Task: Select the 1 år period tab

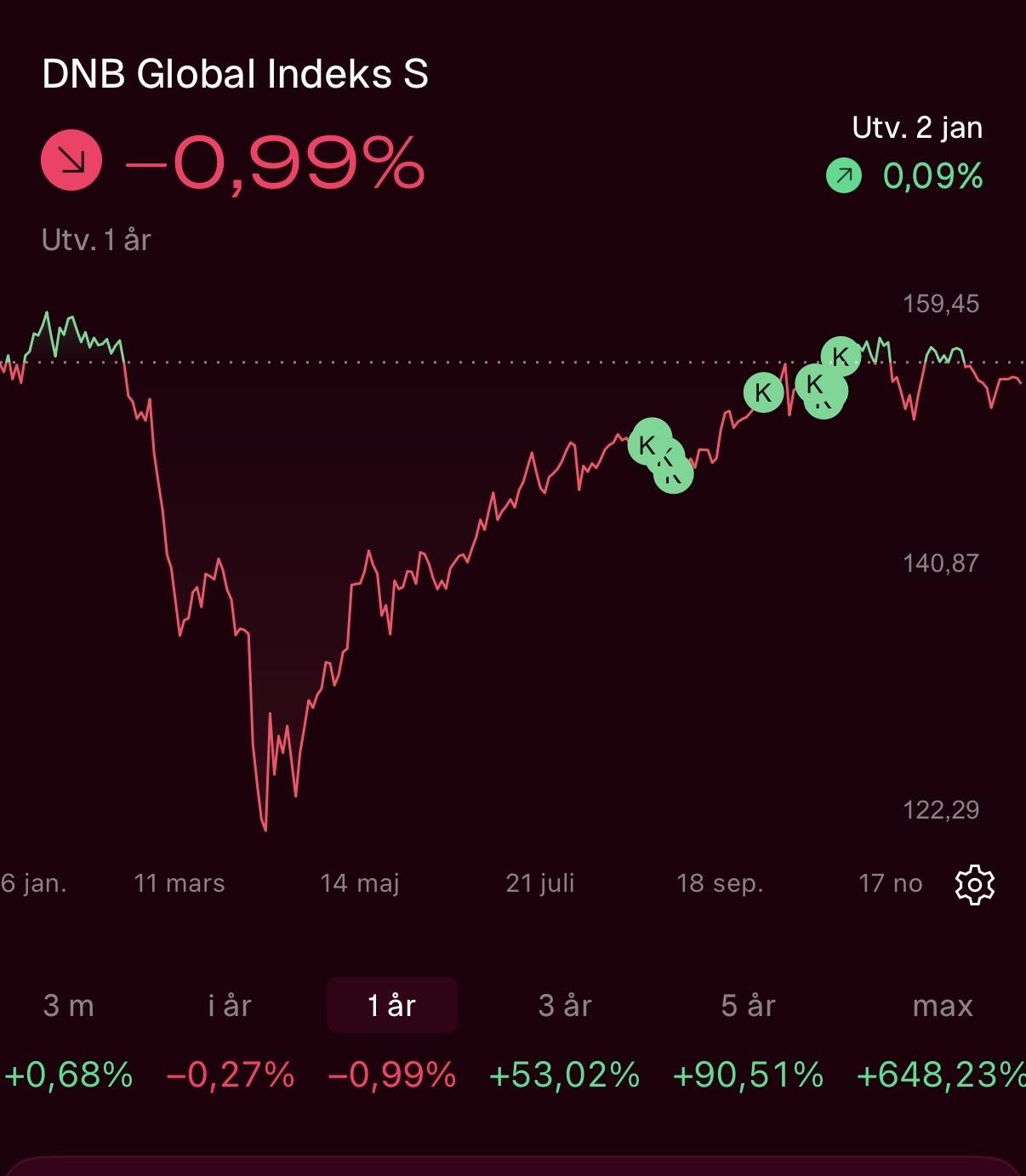Action: 392,1006
